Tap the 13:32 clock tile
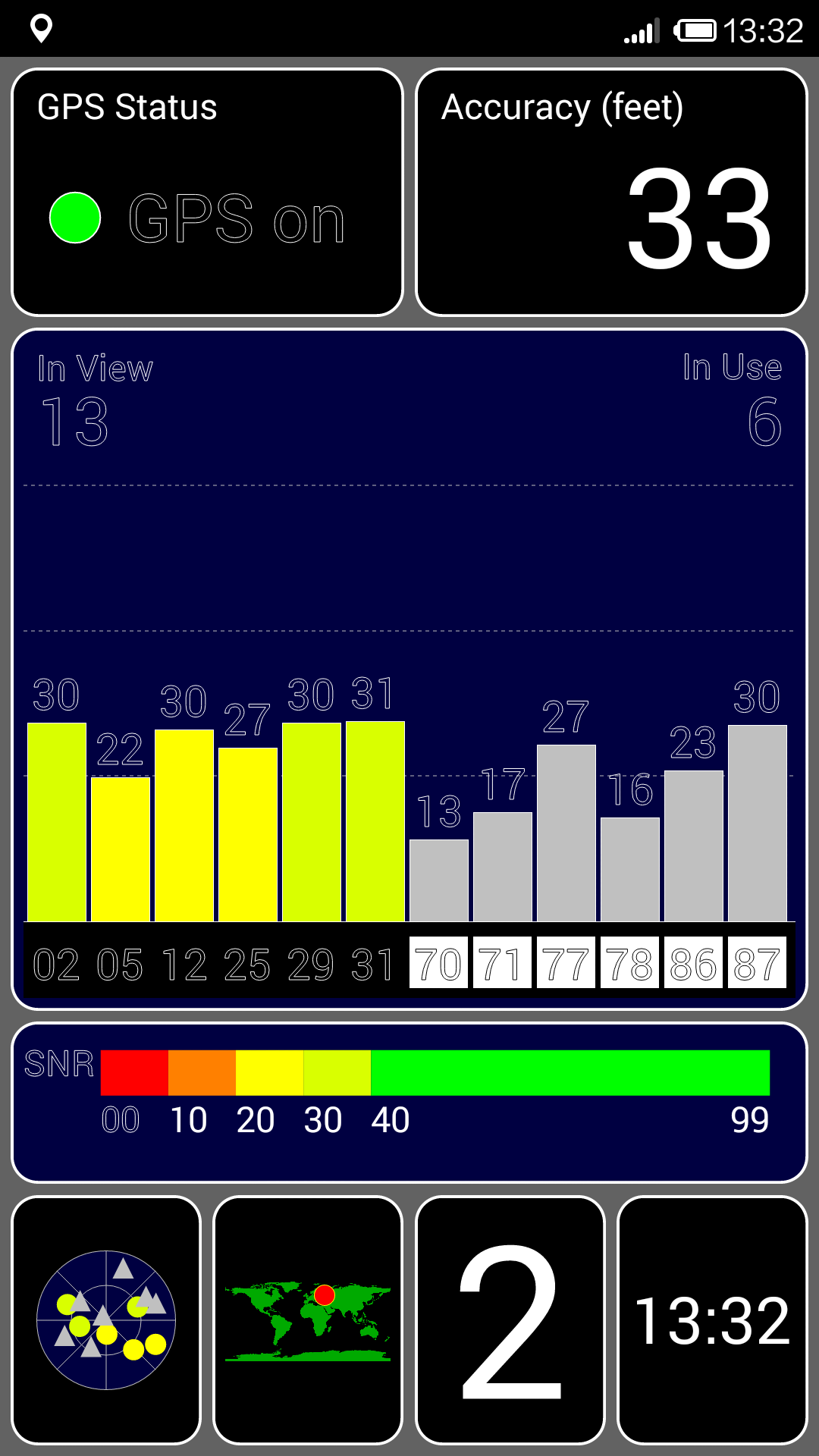 tap(712, 1319)
